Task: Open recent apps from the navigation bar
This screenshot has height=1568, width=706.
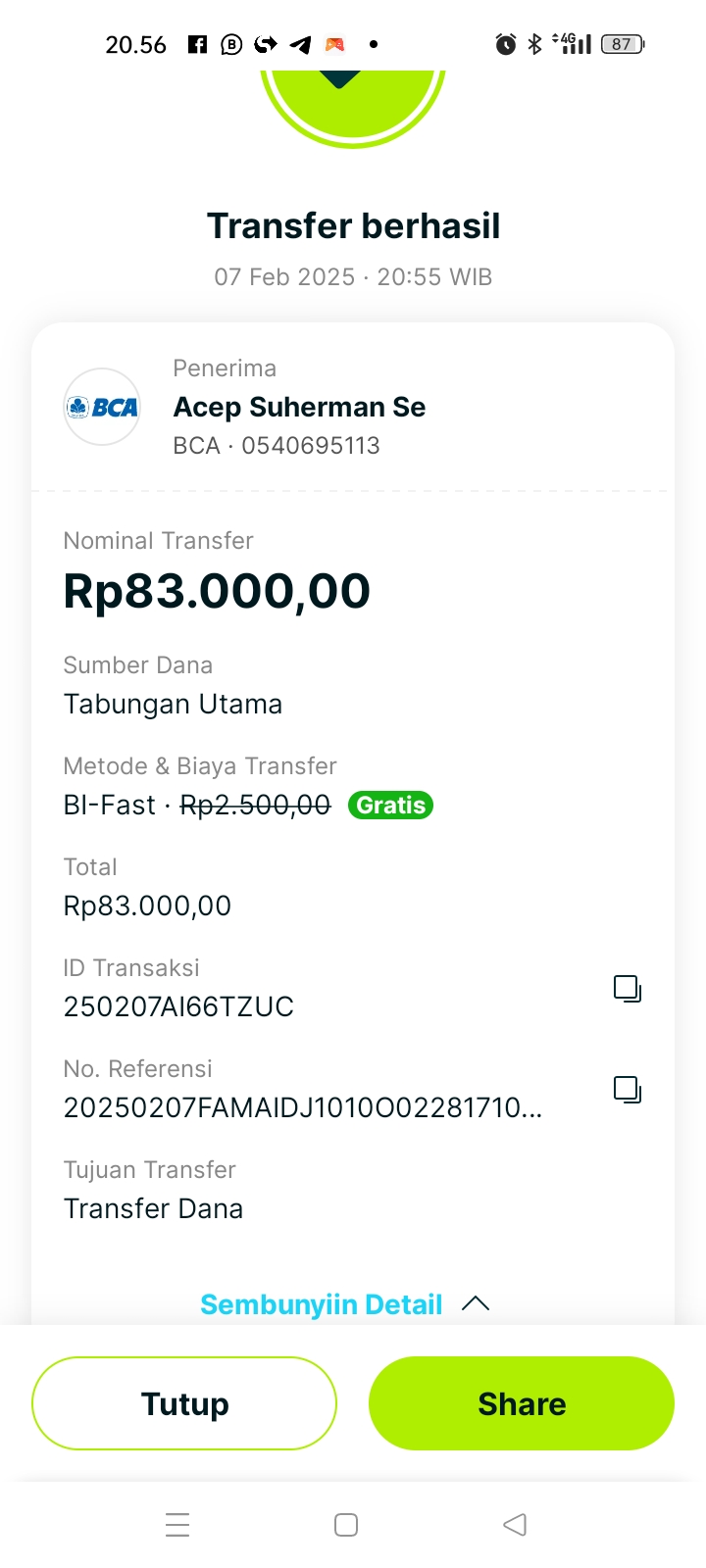Action: pos(177,1525)
